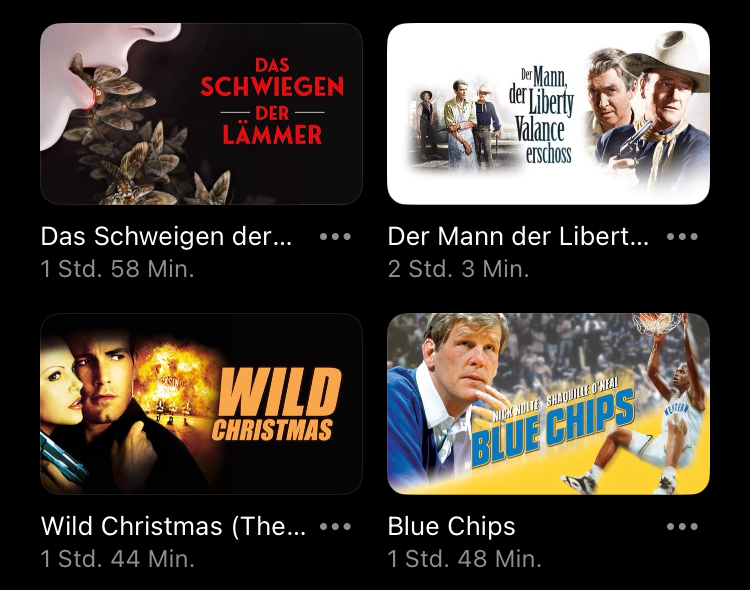750x590 pixels.
Task: Open more options for Der Mann der Liberty Valance
Action: (x=682, y=237)
